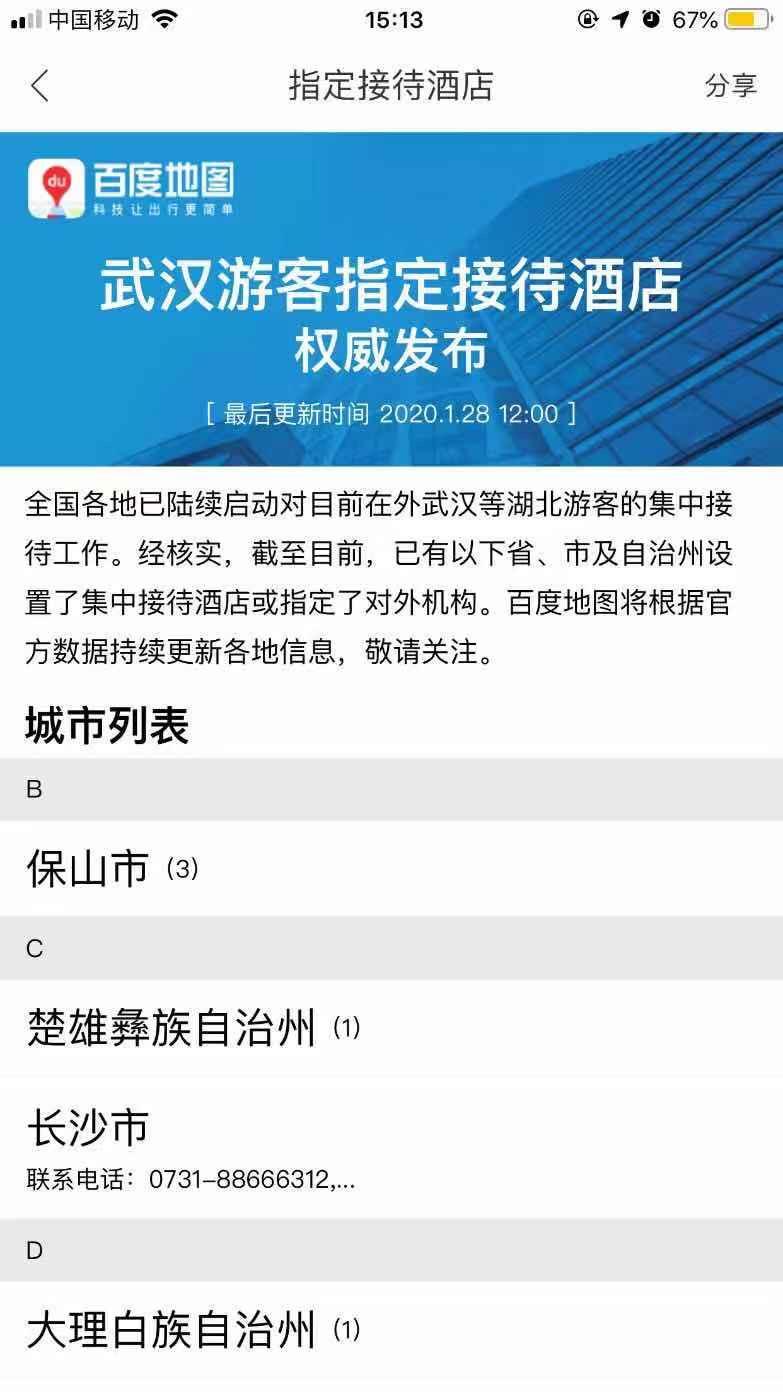The width and height of the screenshot is (783, 1392).
Task: Go back using the top-left arrow
Action: pos(39,86)
